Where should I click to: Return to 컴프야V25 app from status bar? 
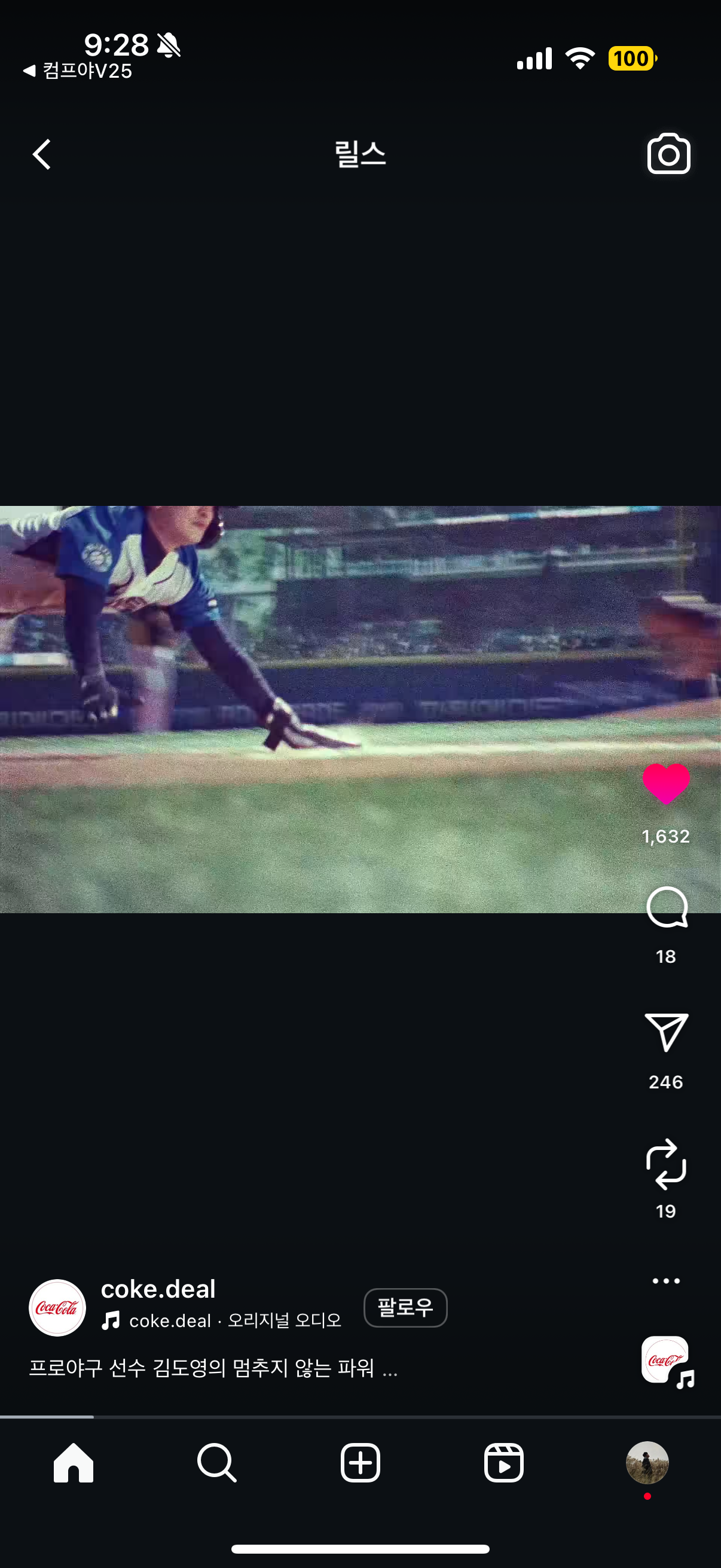77,71
